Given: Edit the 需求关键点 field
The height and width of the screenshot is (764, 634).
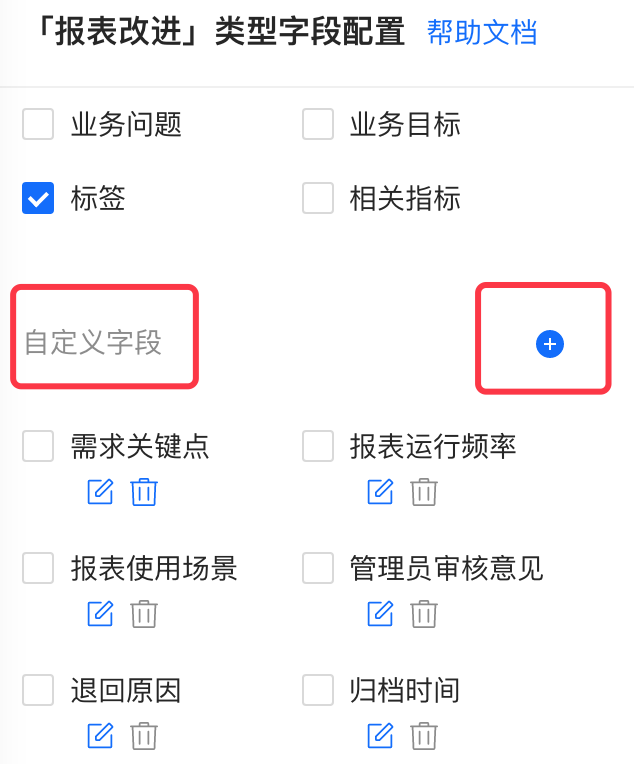Looking at the screenshot, I should click(x=100, y=492).
